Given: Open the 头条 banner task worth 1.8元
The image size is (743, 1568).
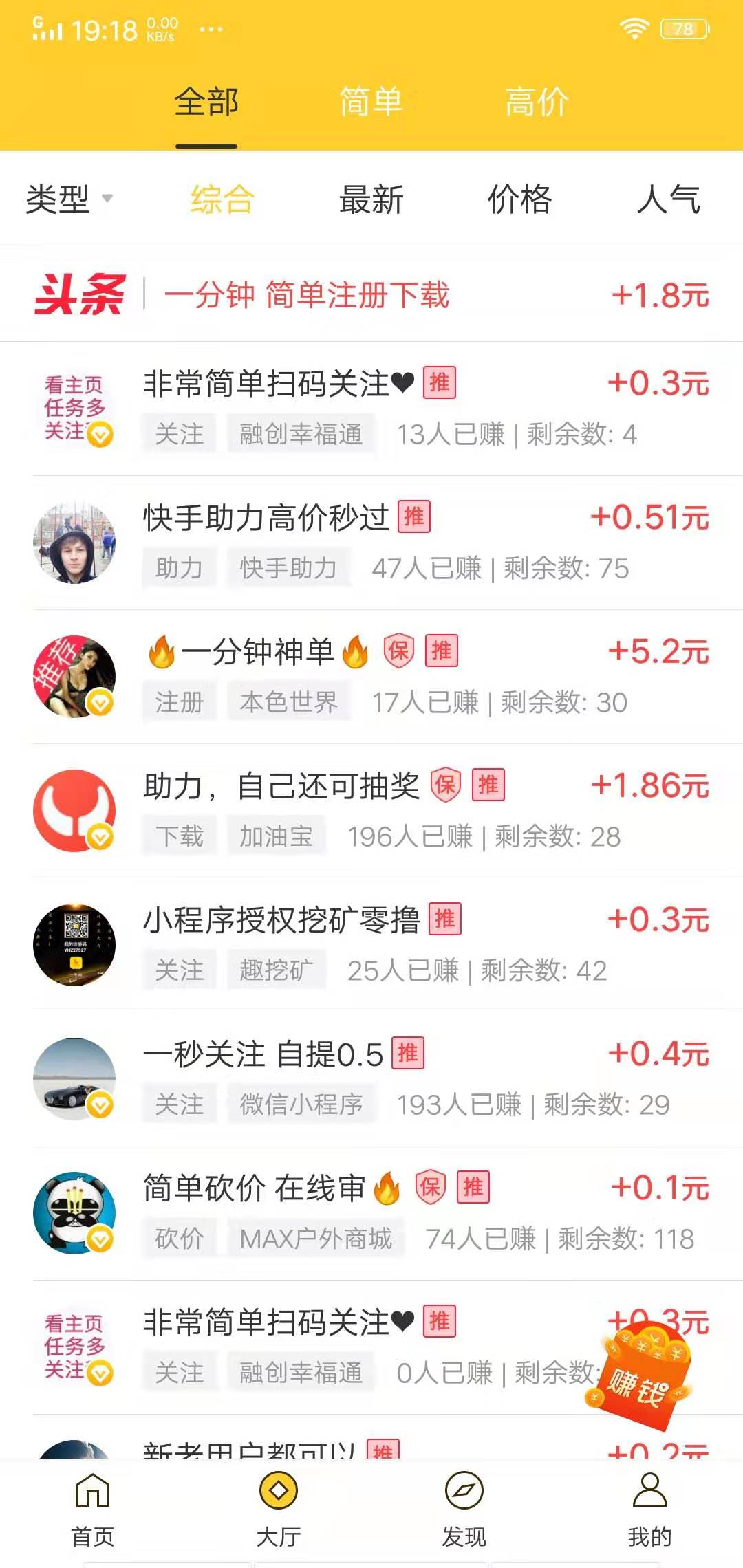Looking at the screenshot, I should 371,294.
